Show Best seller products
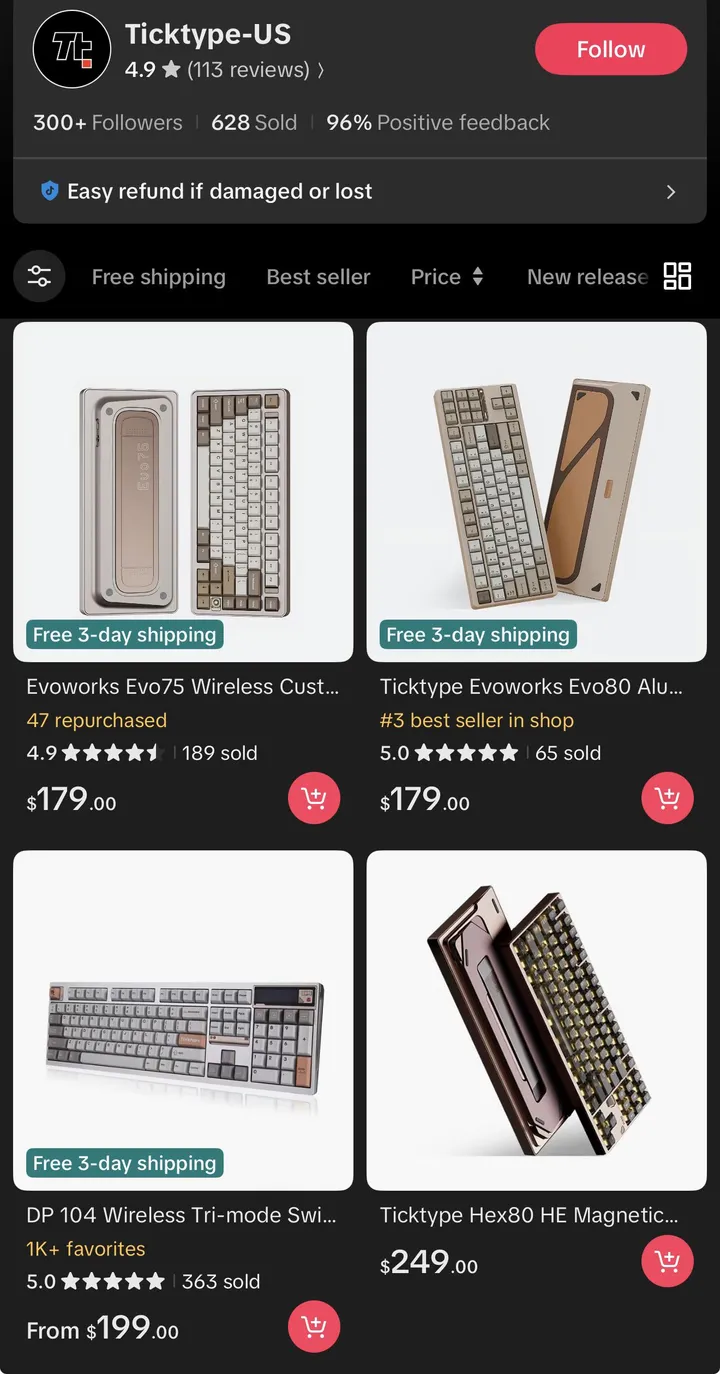Image resolution: width=720 pixels, height=1374 pixels. pyautogui.click(x=318, y=277)
